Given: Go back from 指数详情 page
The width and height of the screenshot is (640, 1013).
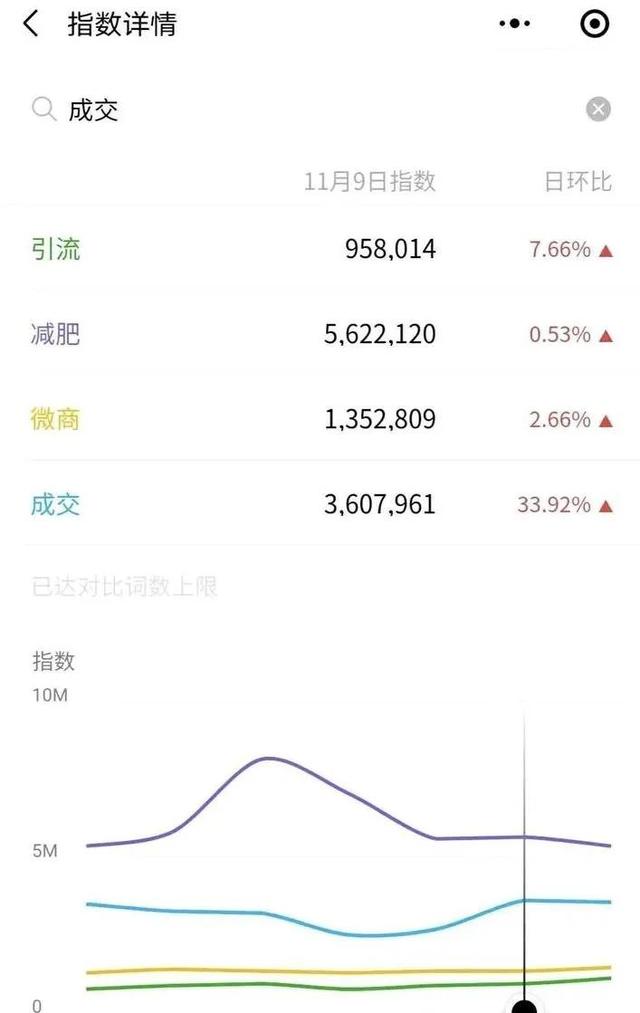Looking at the screenshot, I should pyautogui.click(x=31, y=24).
